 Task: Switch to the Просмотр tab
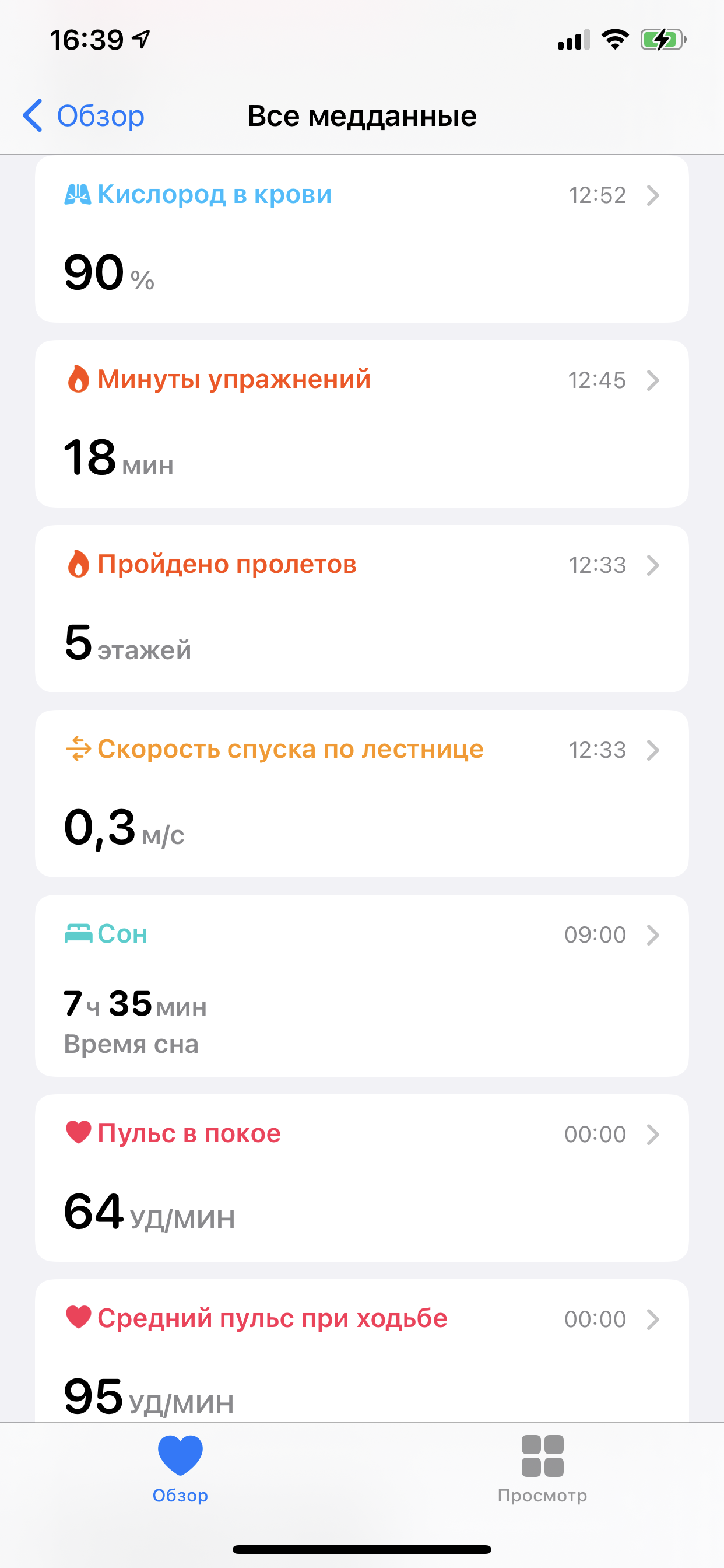point(542,1467)
